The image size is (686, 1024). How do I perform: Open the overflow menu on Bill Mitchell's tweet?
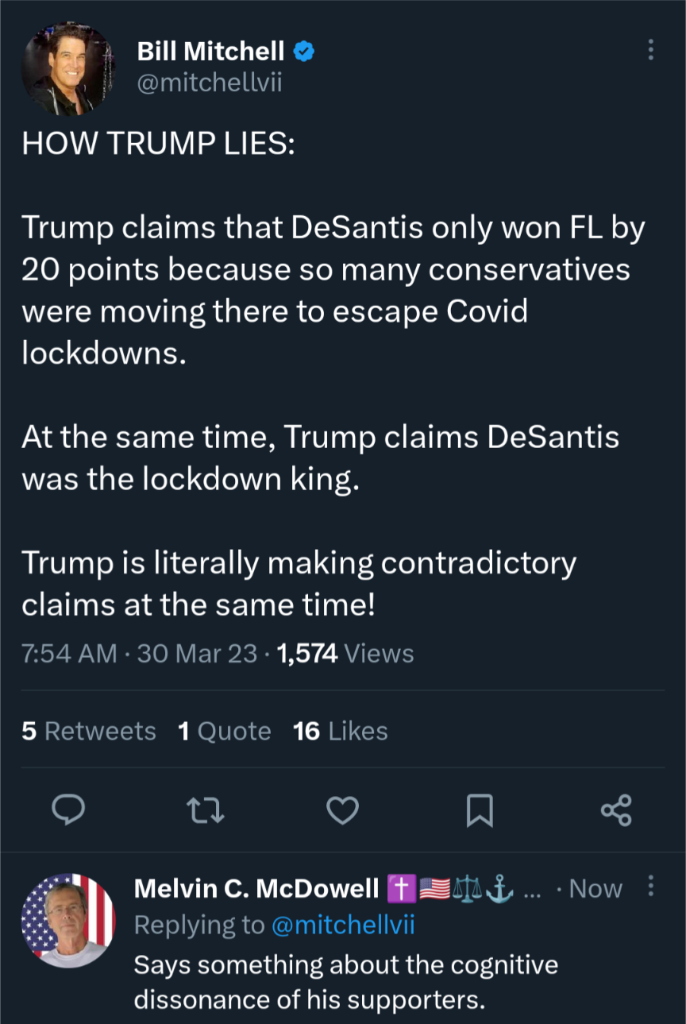(651, 49)
